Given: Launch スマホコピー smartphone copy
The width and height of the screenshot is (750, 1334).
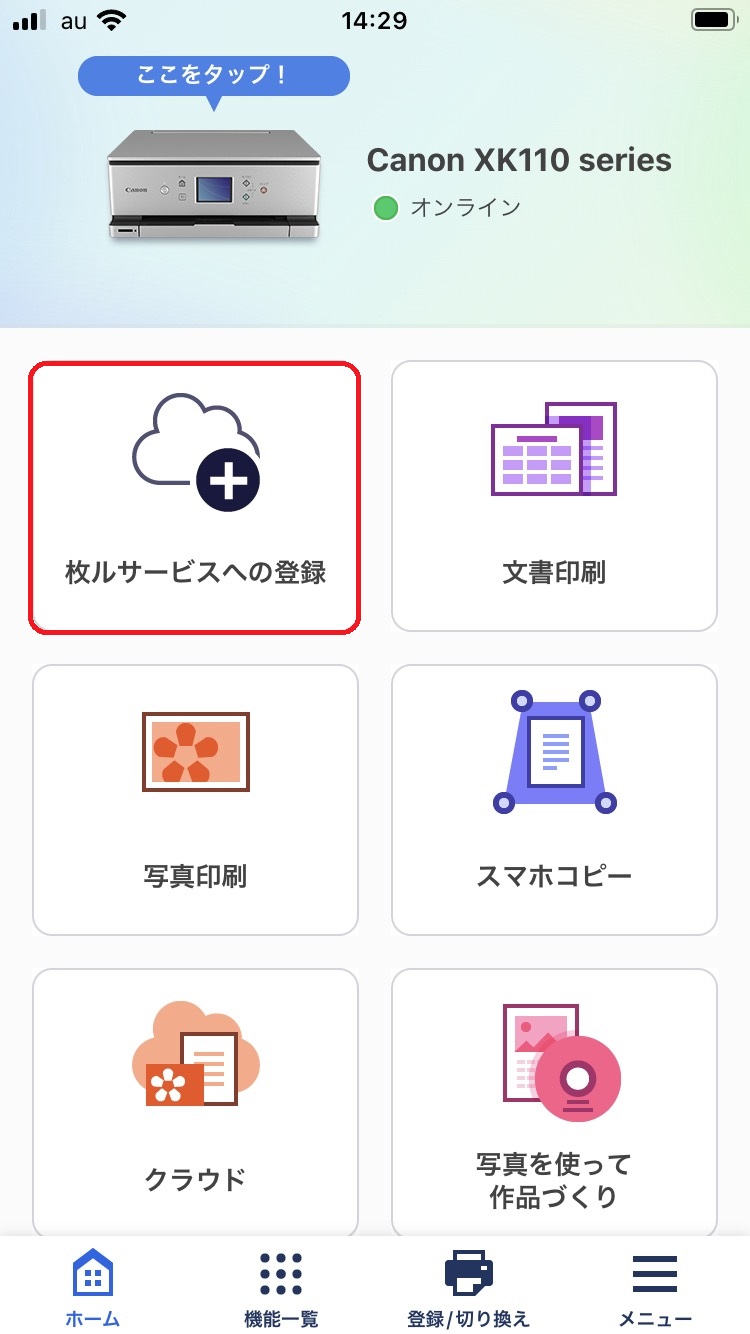Looking at the screenshot, I should coord(554,800).
